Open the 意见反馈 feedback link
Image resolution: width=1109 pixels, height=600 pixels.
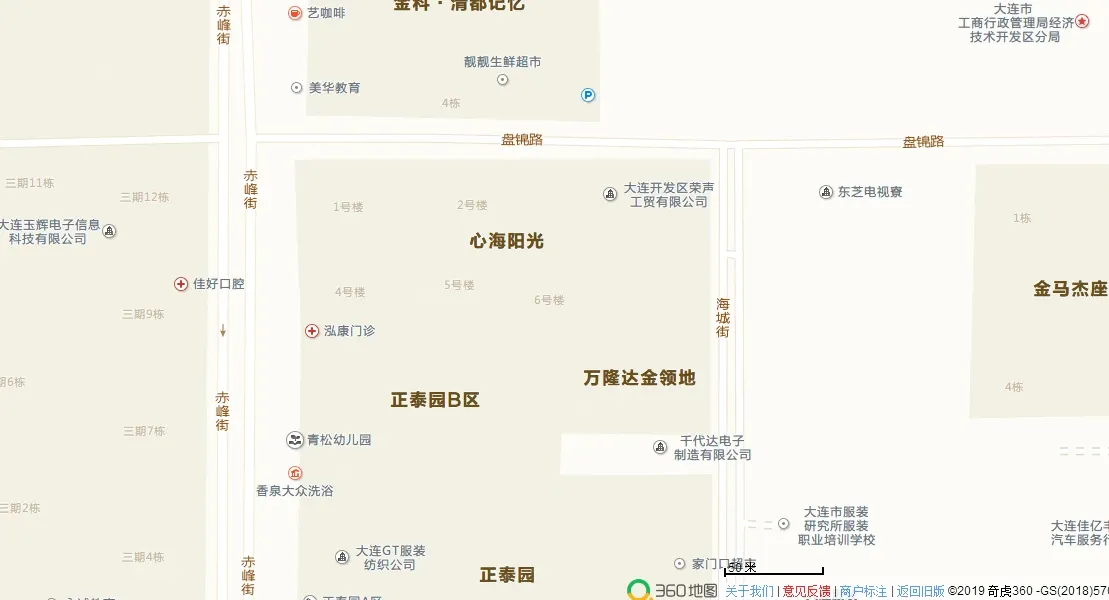[806, 591]
